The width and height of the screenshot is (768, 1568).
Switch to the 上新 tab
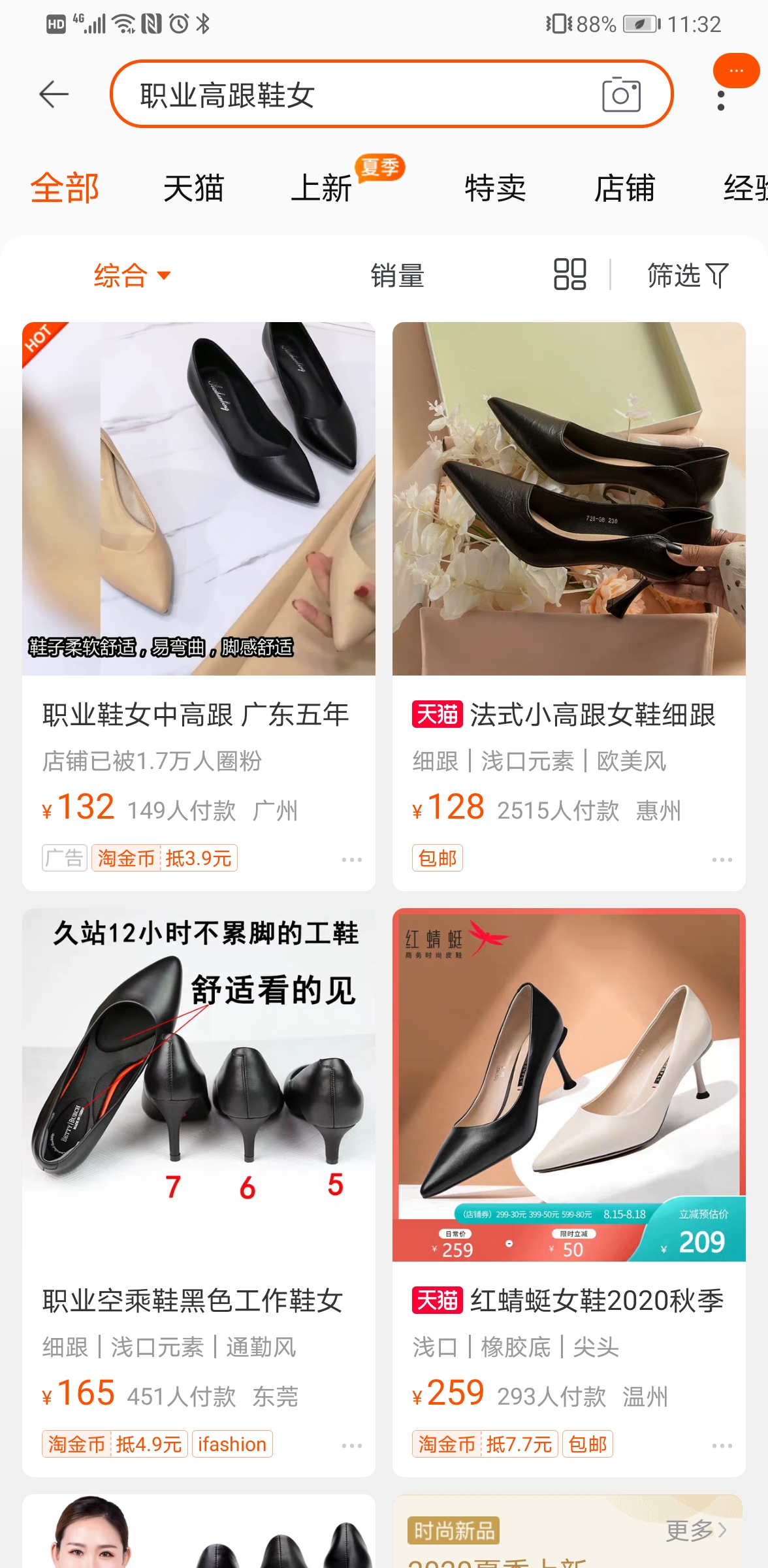click(321, 189)
